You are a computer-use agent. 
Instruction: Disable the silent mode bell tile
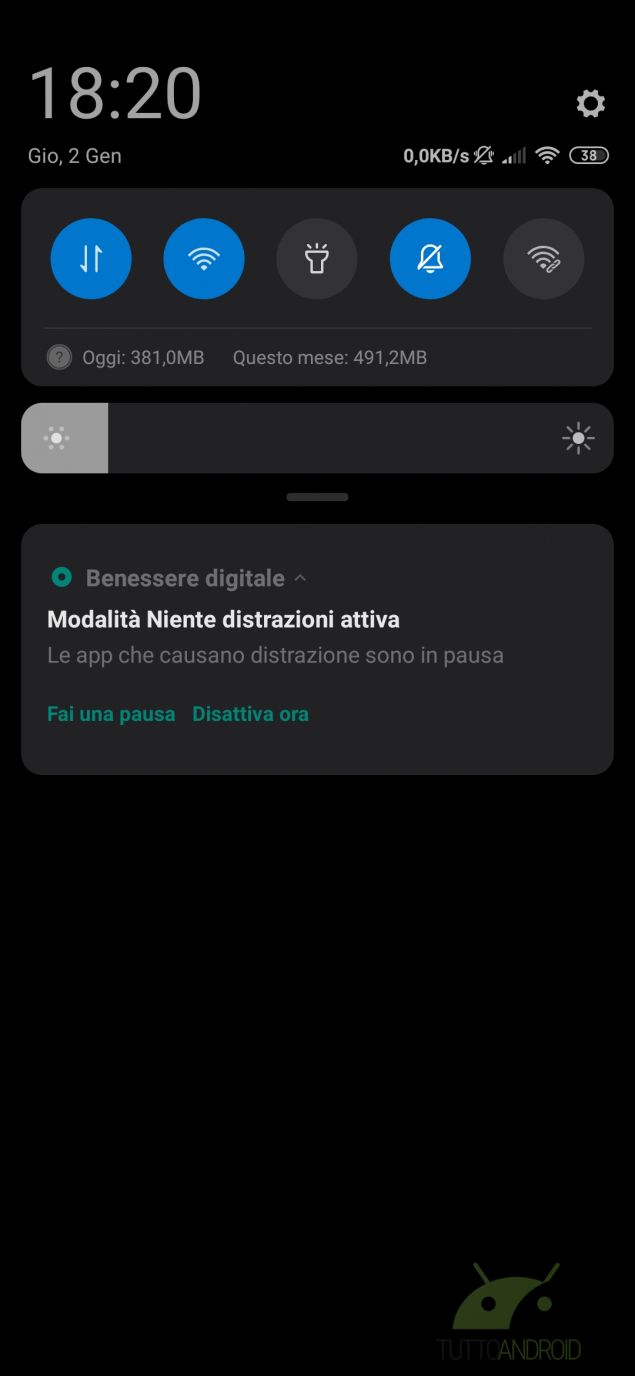(430, 259)
